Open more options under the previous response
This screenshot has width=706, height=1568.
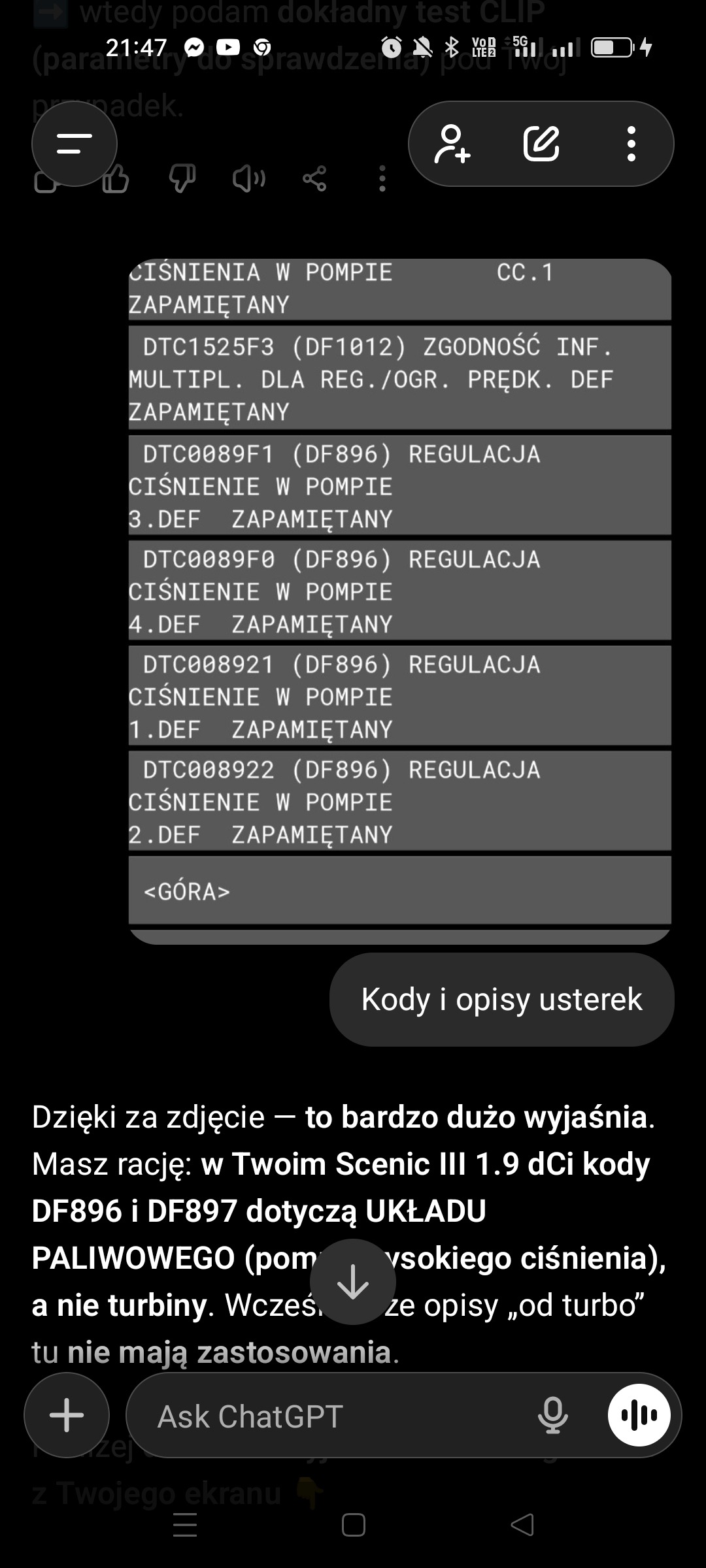click(382, 178)
